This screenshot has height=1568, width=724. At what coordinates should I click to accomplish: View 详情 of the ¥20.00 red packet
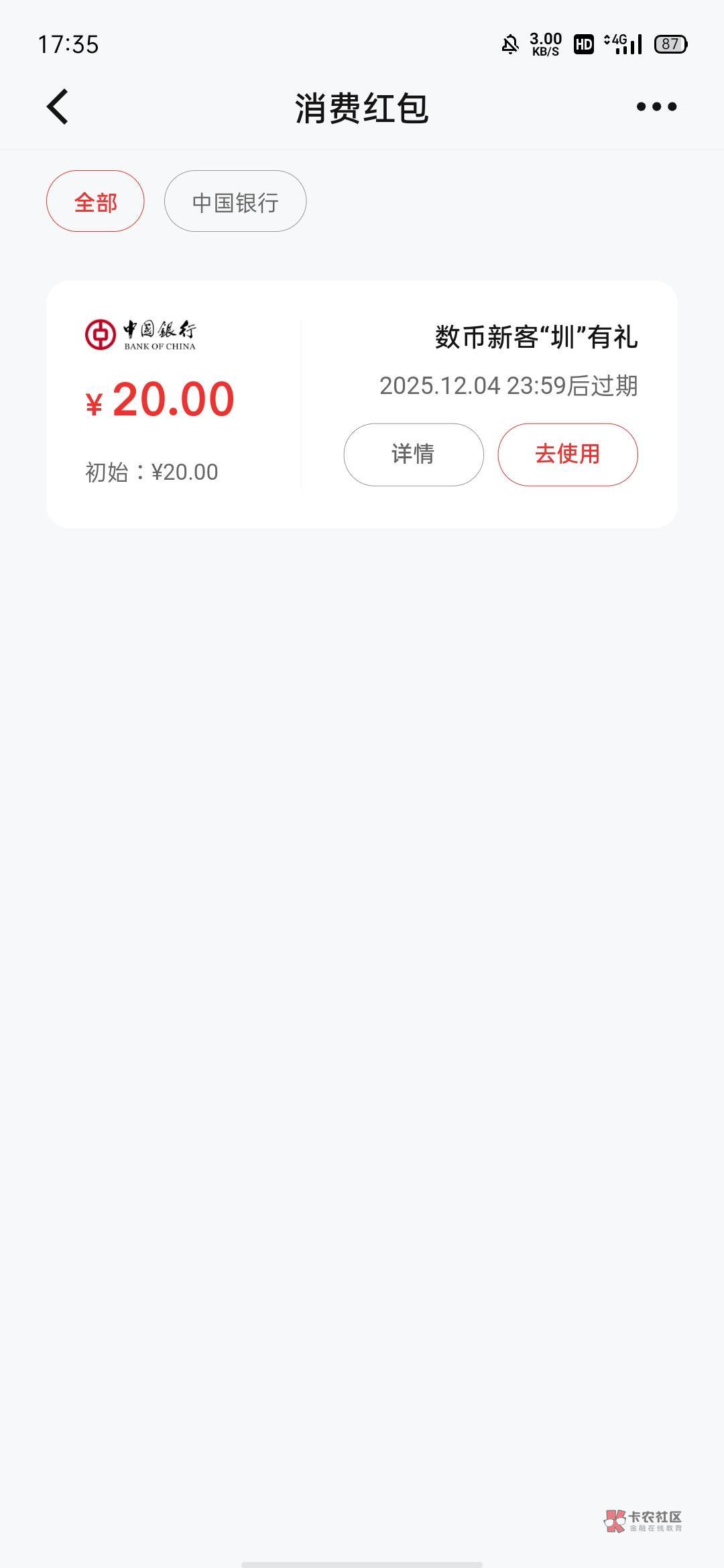[414, 454]
